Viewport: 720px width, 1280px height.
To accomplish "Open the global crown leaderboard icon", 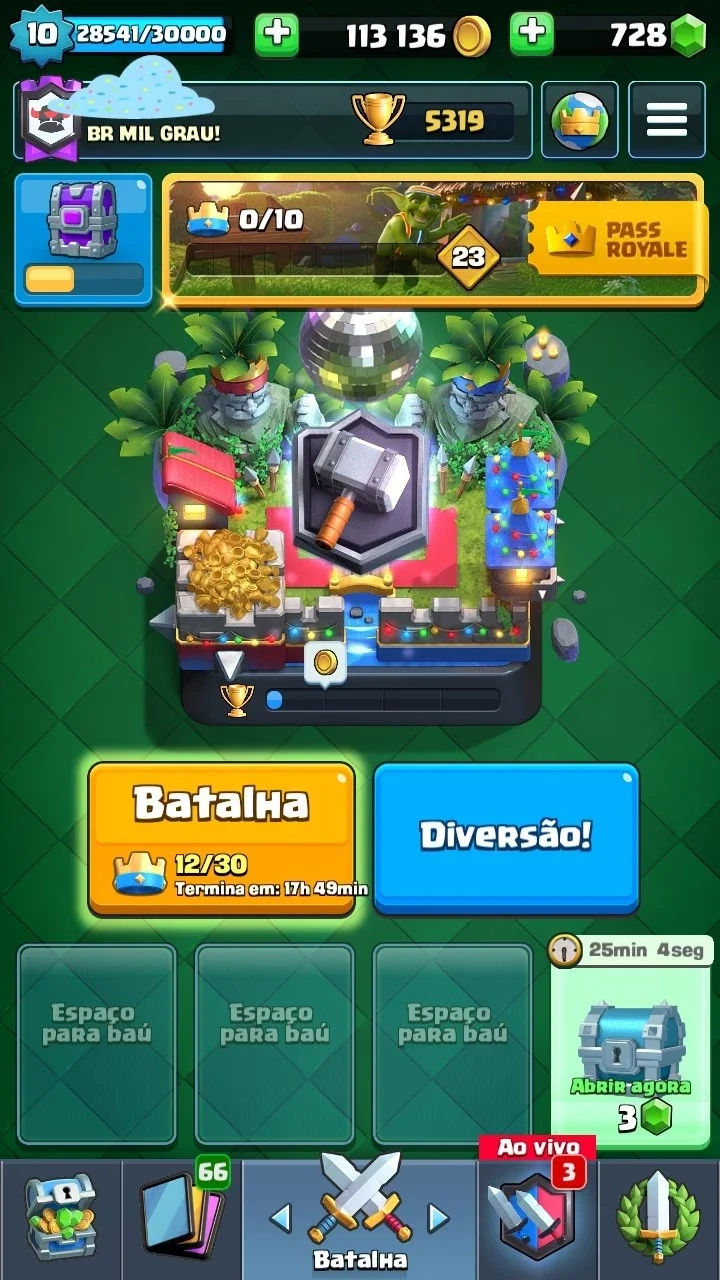I will 580,120.
